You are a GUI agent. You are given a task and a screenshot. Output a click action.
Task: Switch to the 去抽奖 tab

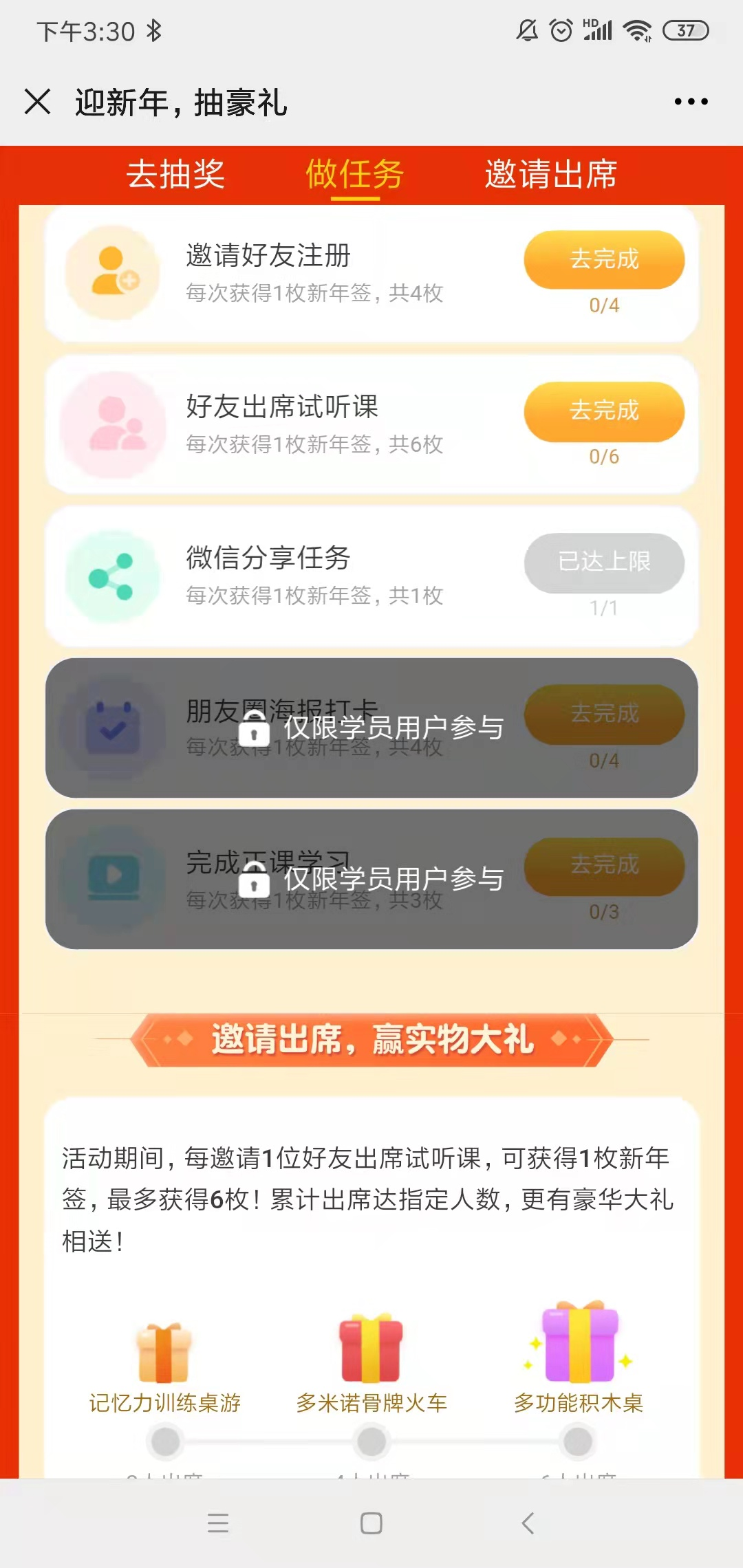click(x=177, y=175)
